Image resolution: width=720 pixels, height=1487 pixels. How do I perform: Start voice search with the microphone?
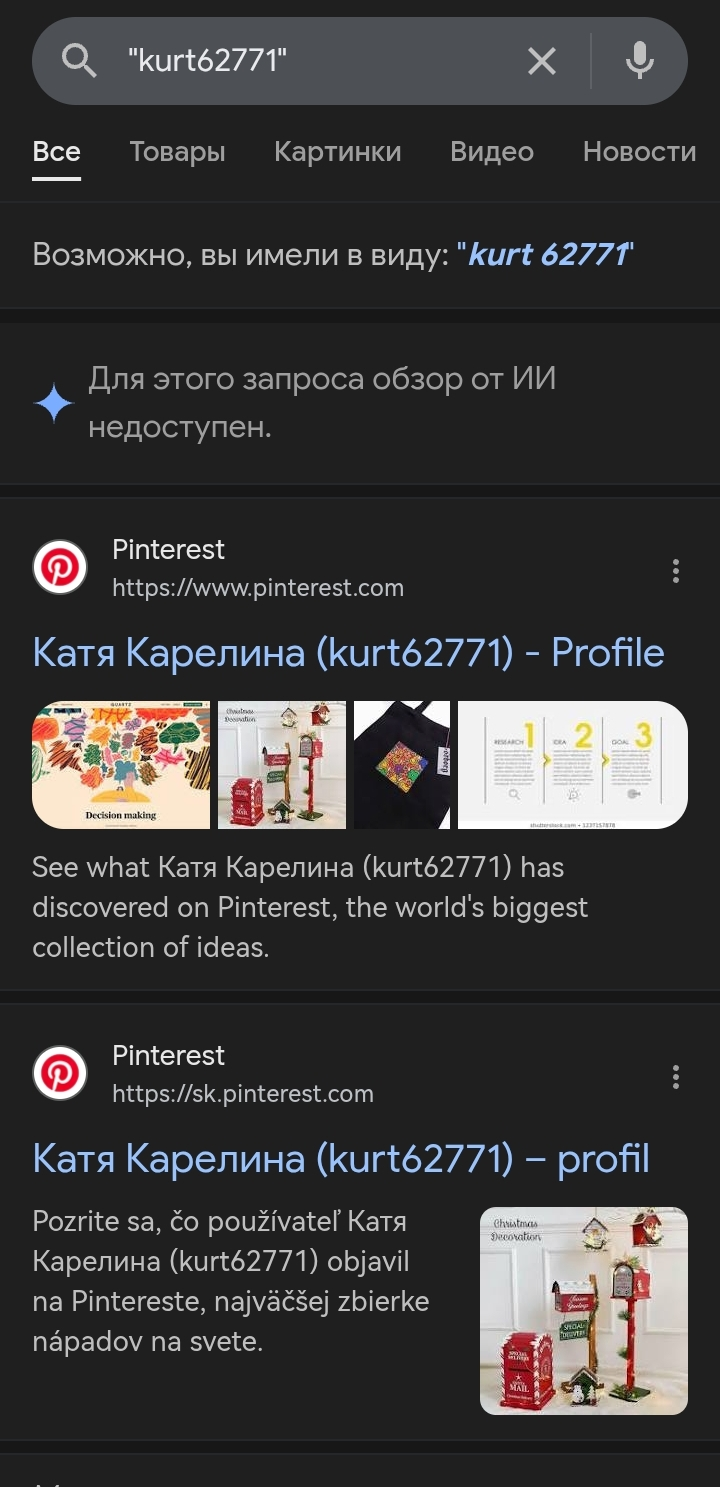pyautogui.click(x=639, y=62)
